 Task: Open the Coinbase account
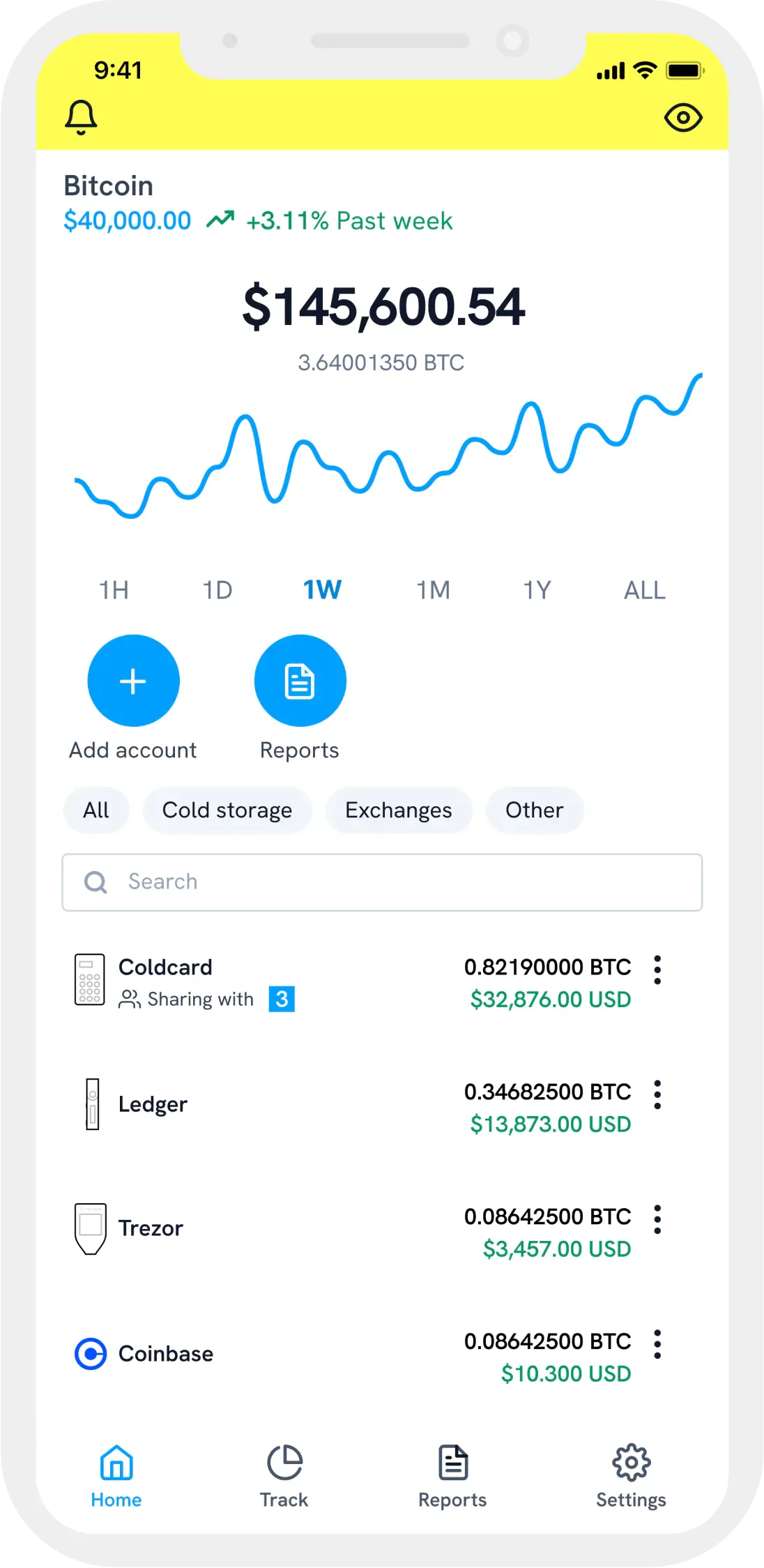pos(166,1354)
